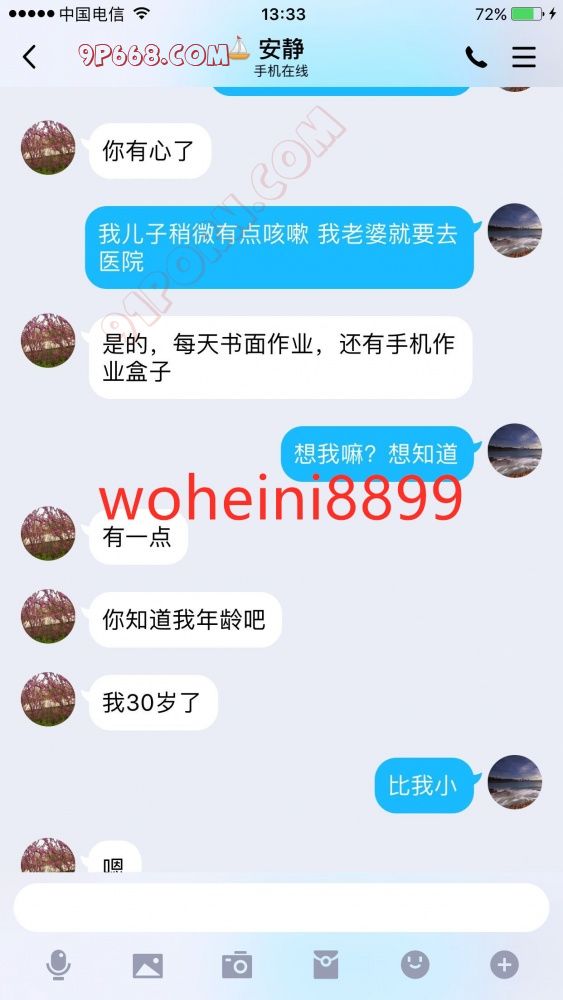The width and height of the screenshot is (563, 1000).
Task: Open the chat settings menu
Action: [523, 57]
